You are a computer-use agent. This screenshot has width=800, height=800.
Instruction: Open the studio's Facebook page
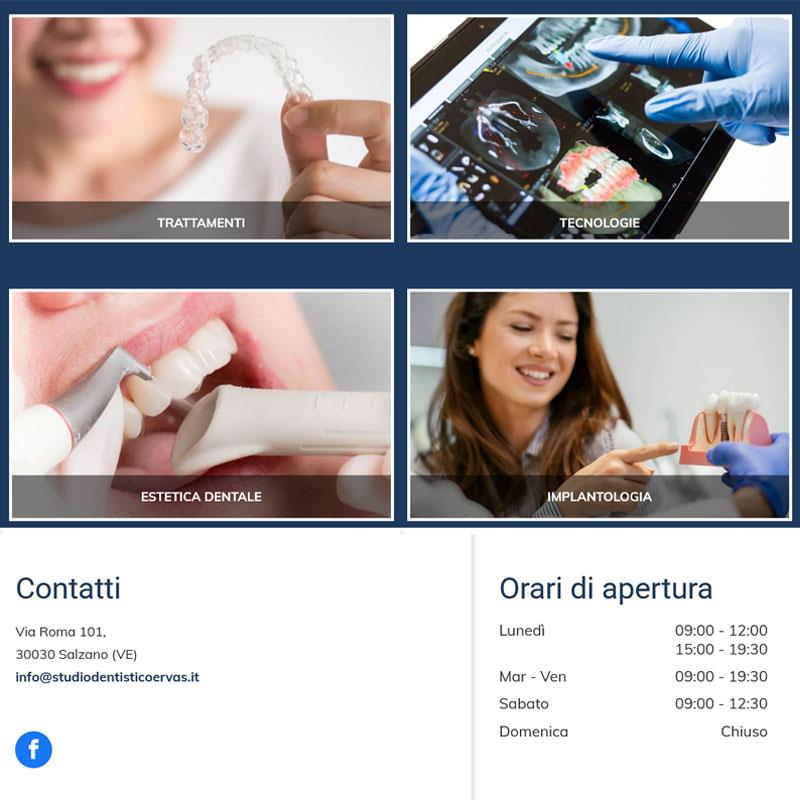pos(33,749)
